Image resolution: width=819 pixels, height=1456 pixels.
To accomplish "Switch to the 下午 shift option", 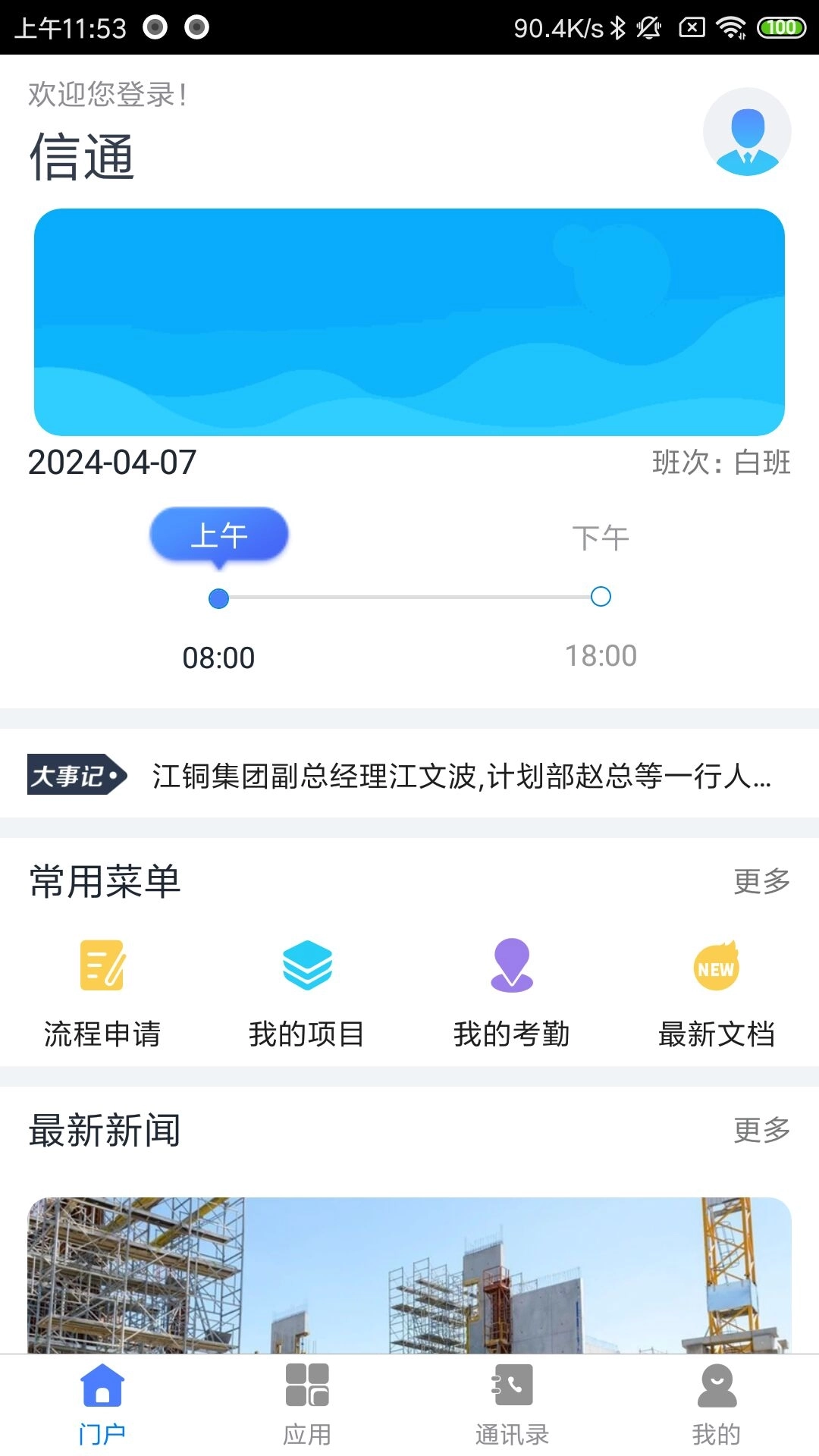I will point(601,538).
